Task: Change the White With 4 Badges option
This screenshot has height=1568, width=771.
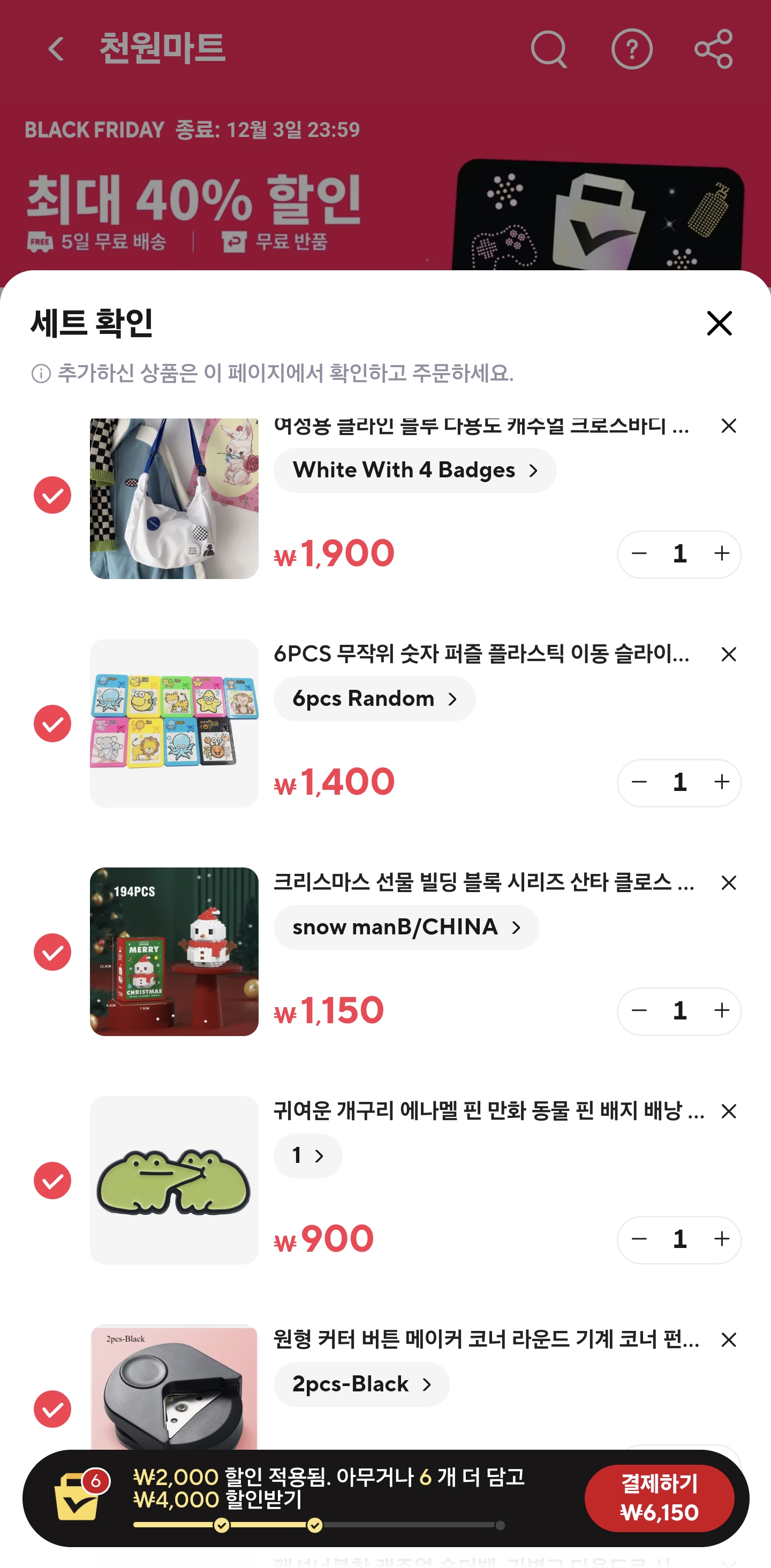Action: [415, 470]
